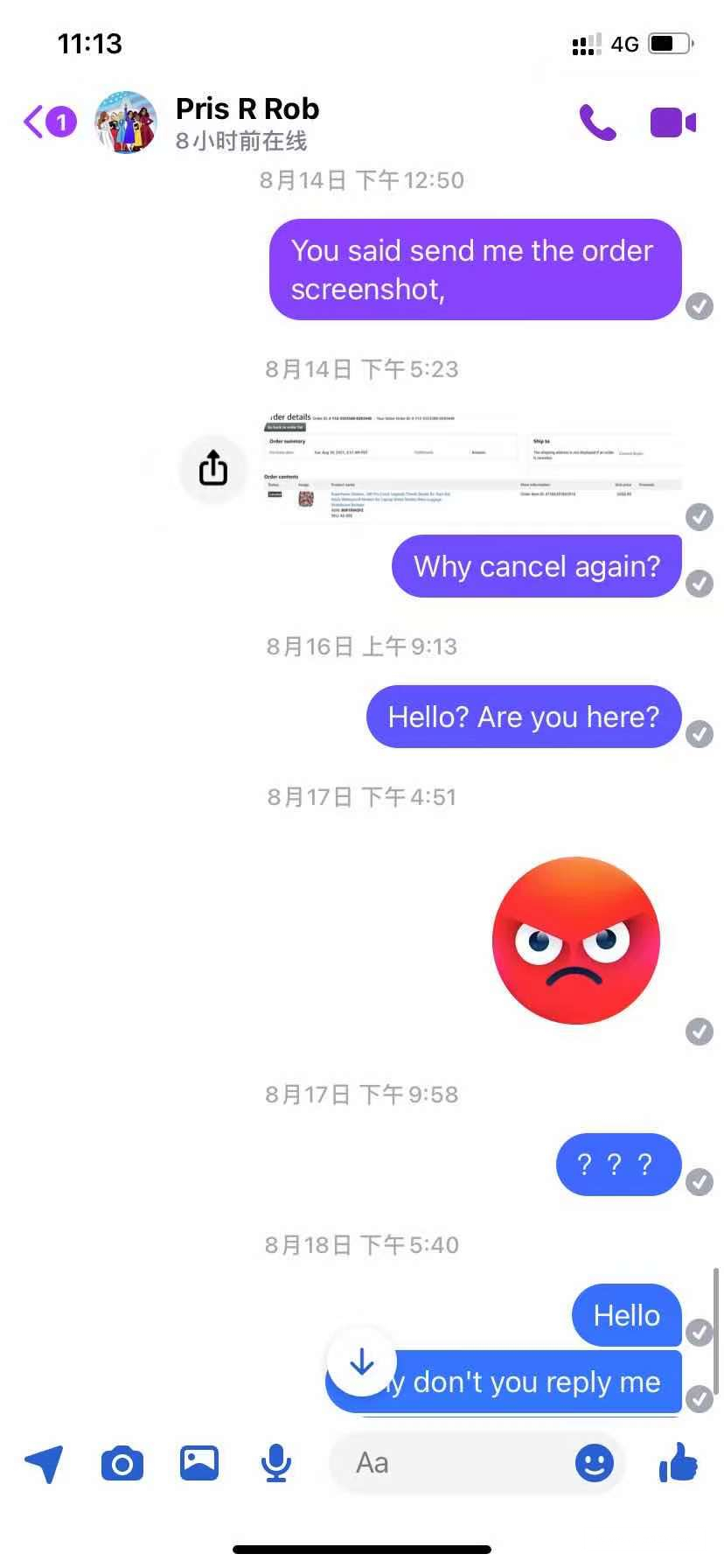
Task: Start a voice call with Pris R Rob
Action: click(x=598, y=122)
